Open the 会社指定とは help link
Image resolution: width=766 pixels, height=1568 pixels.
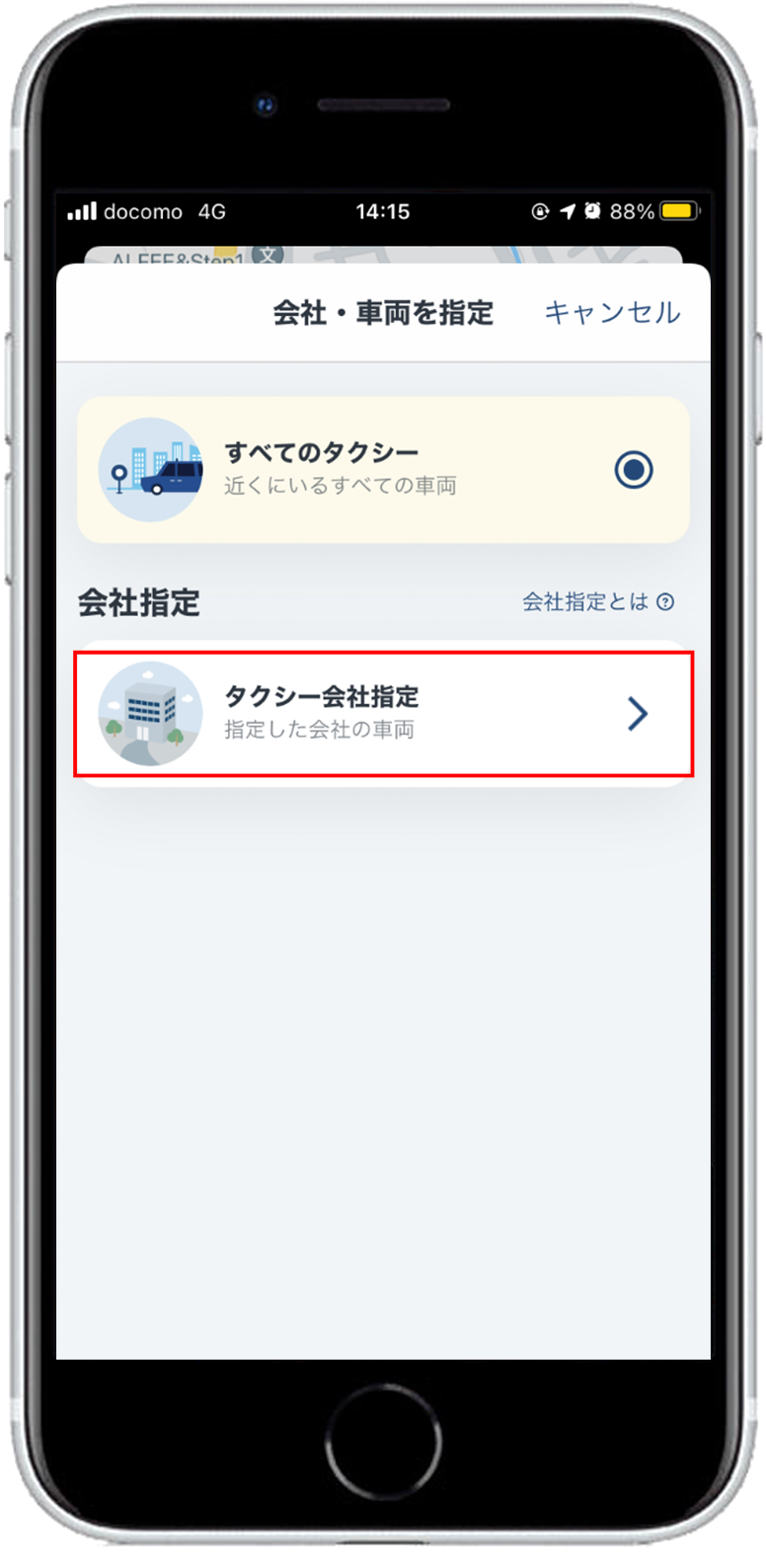pos(598,601)
